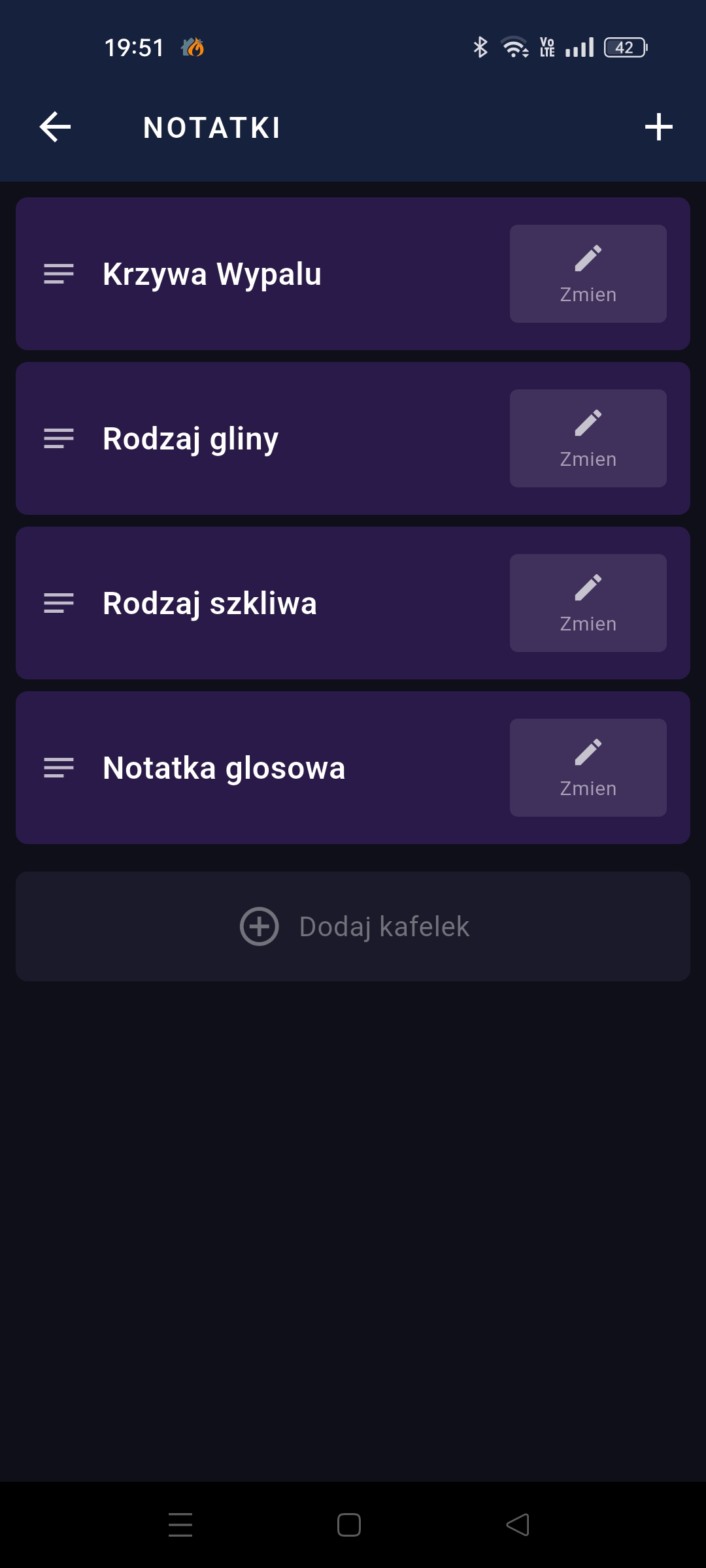
Task: Click the drag handle next to Krzywa Wypalu
Action: click(58, 274)
